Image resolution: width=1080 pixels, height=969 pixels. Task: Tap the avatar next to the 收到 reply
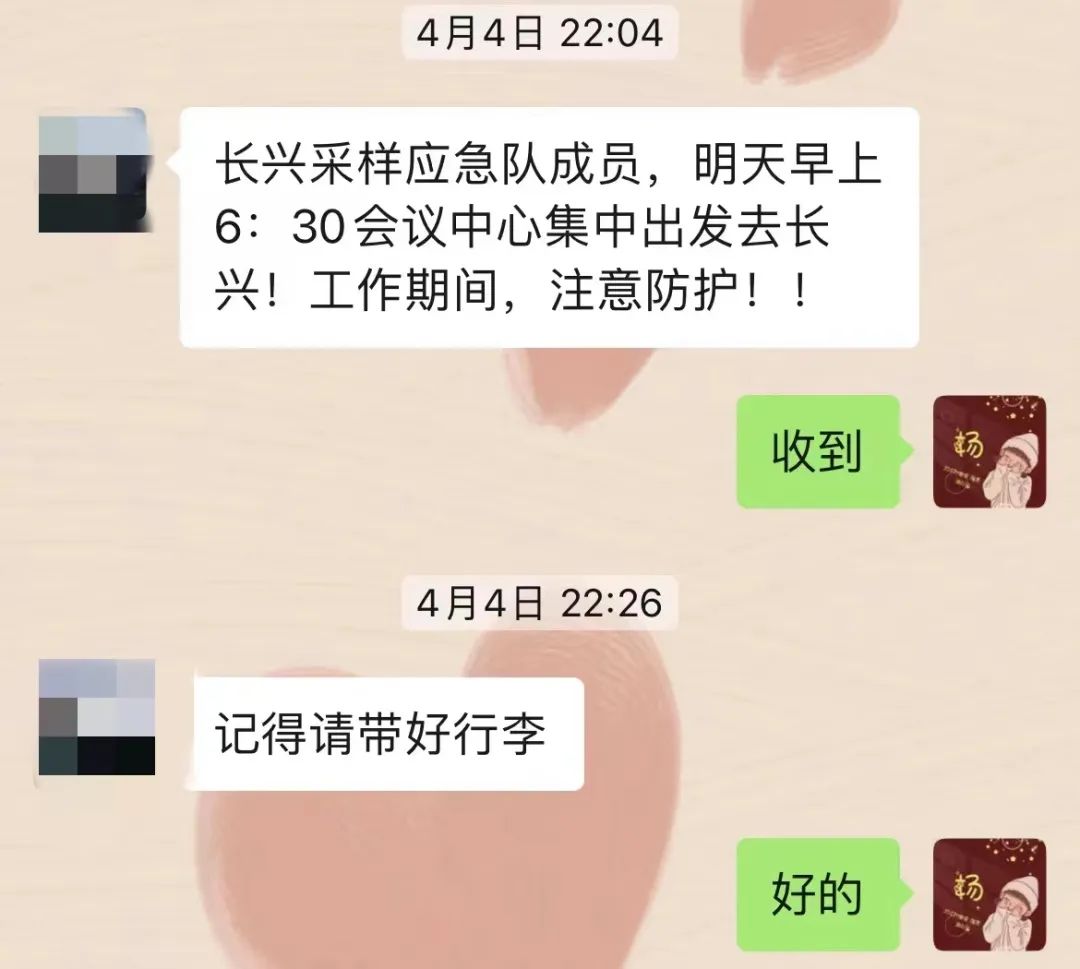[x=989, y=452]
